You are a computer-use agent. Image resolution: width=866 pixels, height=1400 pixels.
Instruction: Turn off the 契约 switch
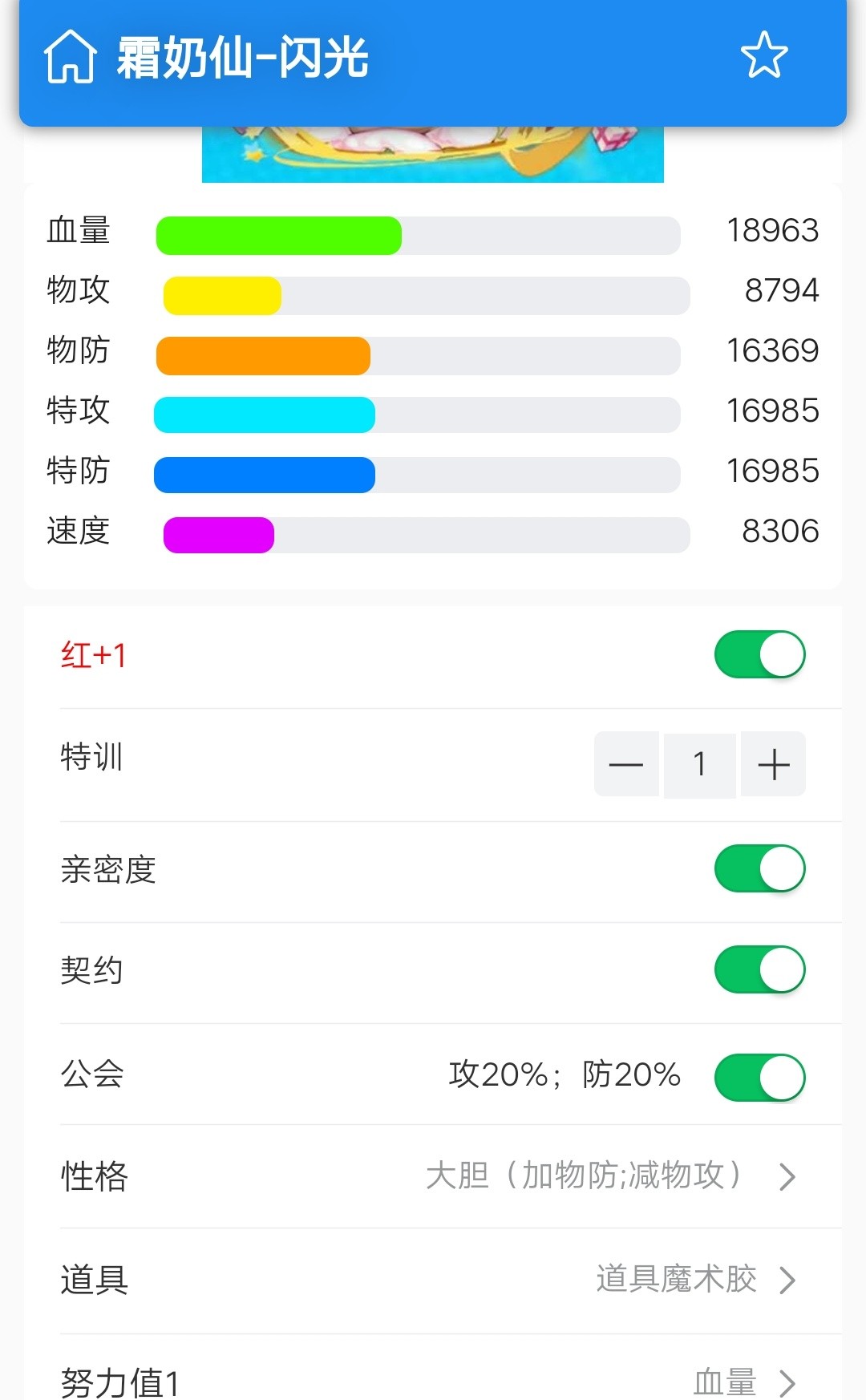pyautogui.click(x=759, y=969)
